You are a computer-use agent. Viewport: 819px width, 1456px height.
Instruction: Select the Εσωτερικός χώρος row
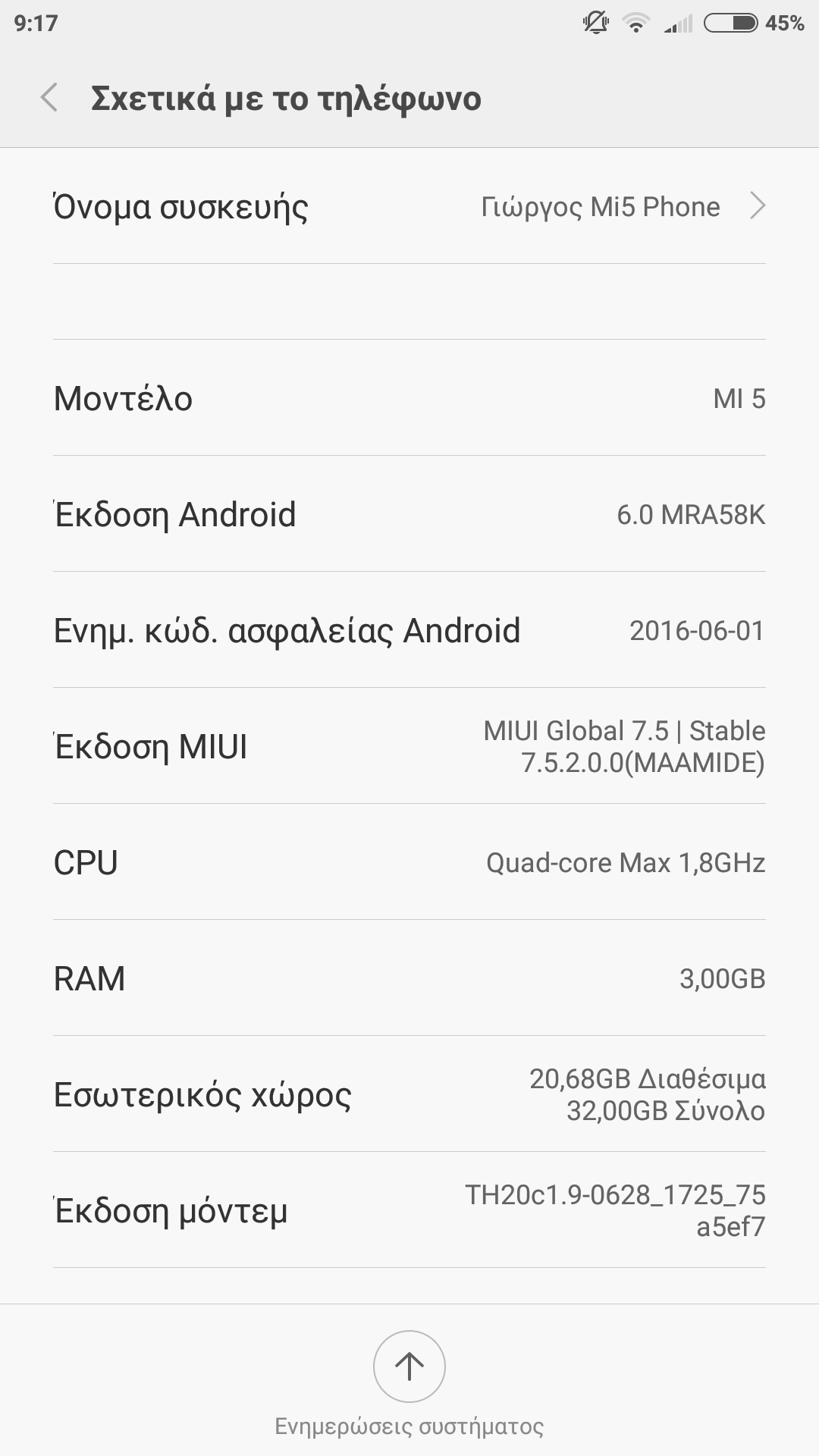click(x=409, y=1094)
